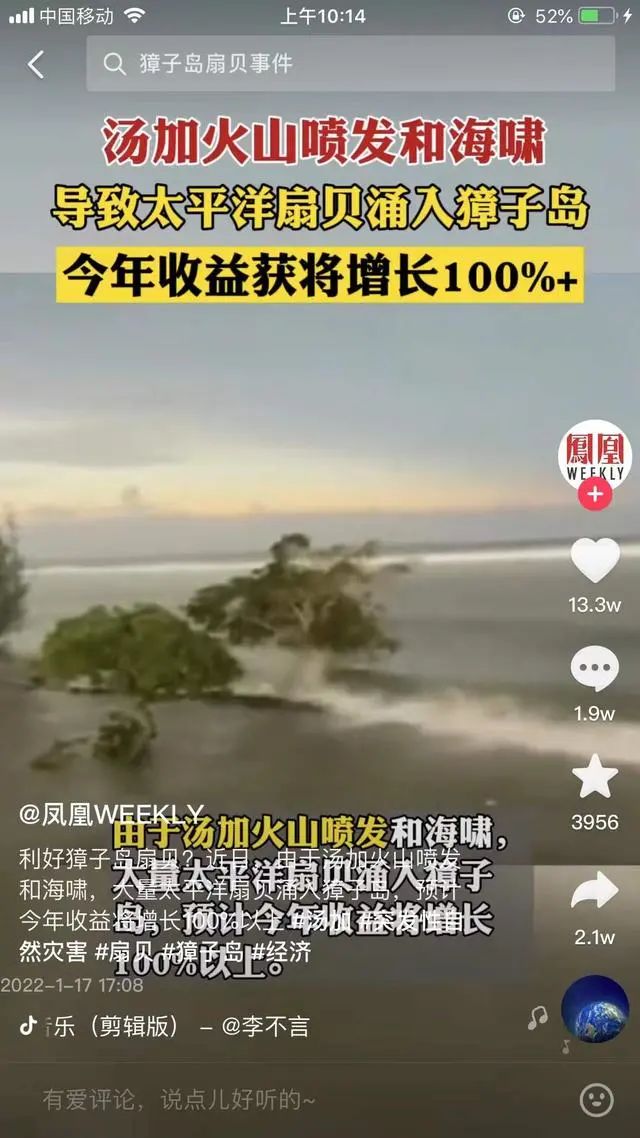This screenshot has width=640, height=1138.
Task: Share this video with the arrow icon
Action: coord(595,892)
